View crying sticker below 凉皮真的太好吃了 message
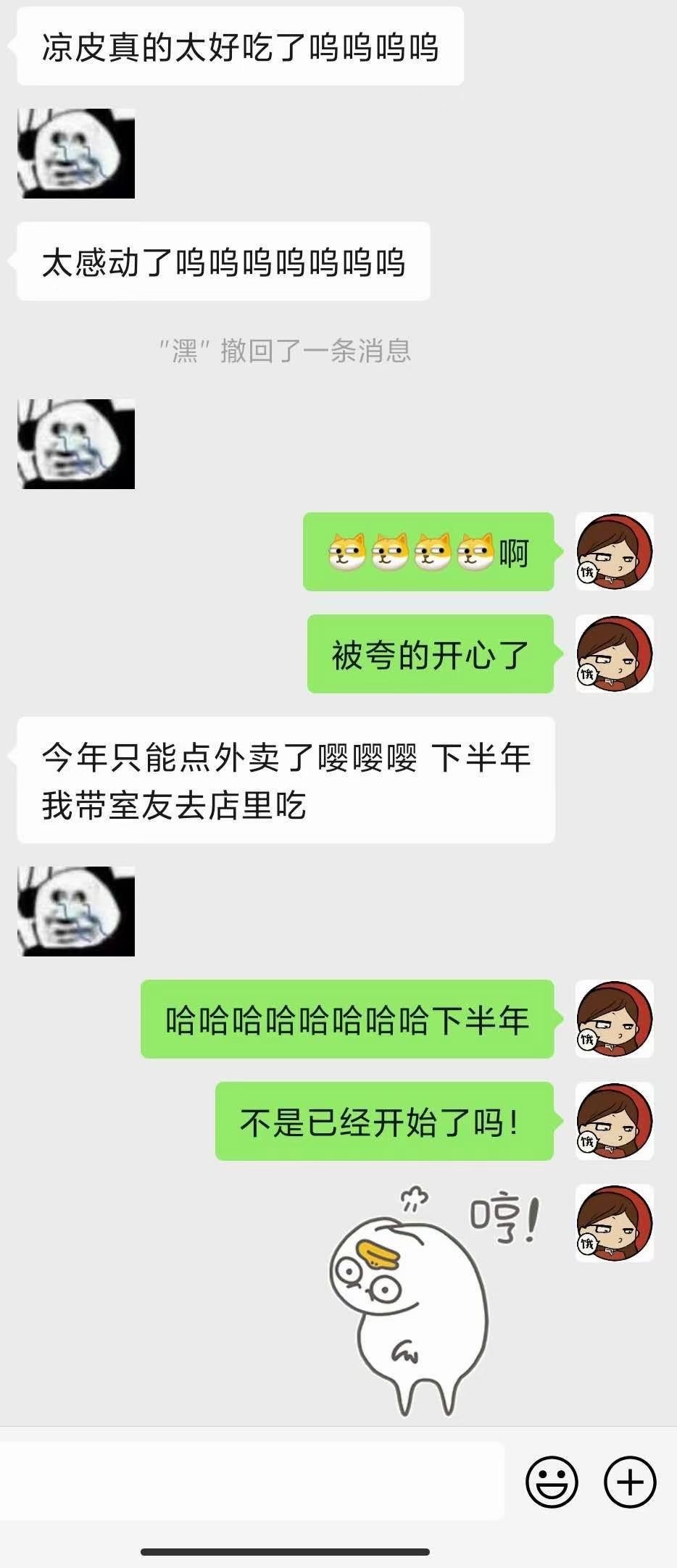 76,154
